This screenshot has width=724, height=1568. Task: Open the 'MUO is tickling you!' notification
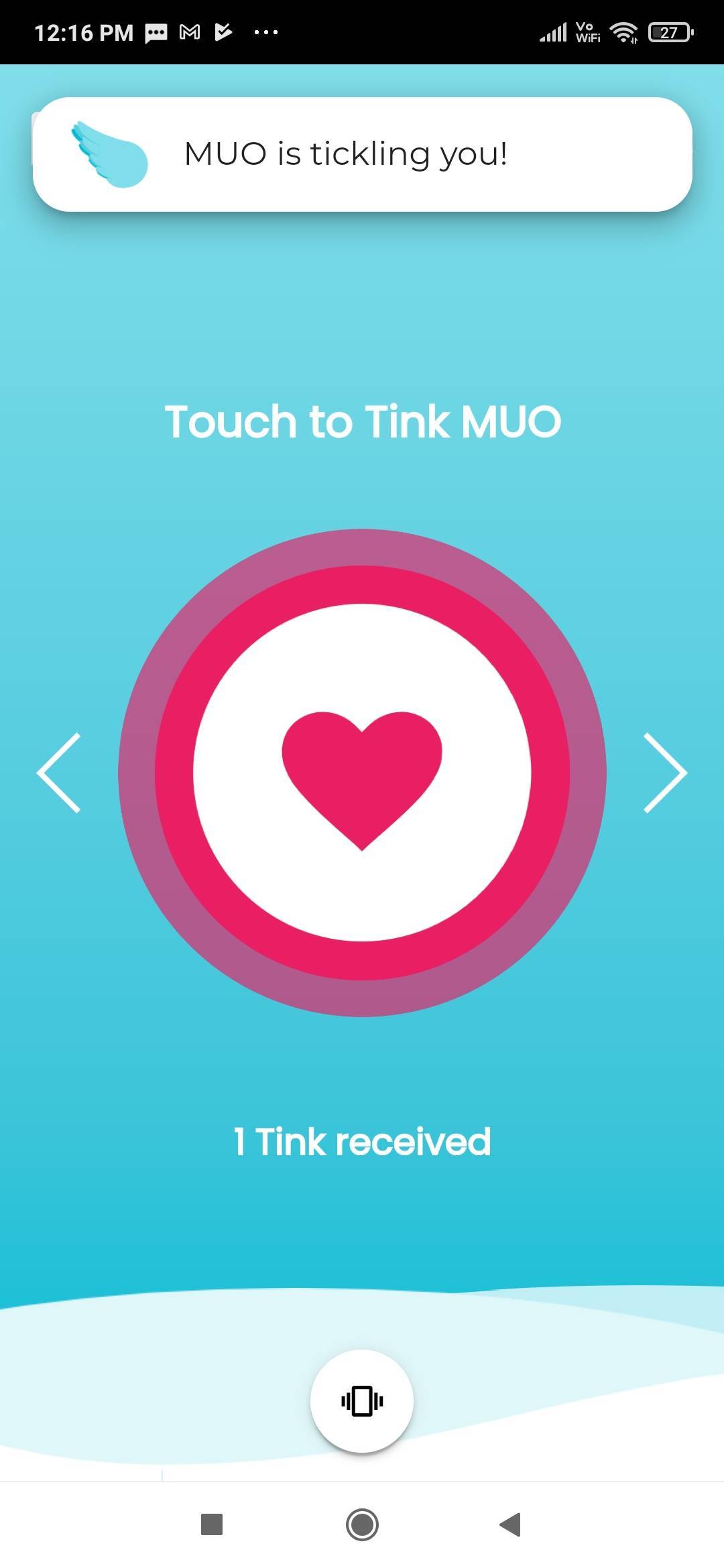(362, 154)
